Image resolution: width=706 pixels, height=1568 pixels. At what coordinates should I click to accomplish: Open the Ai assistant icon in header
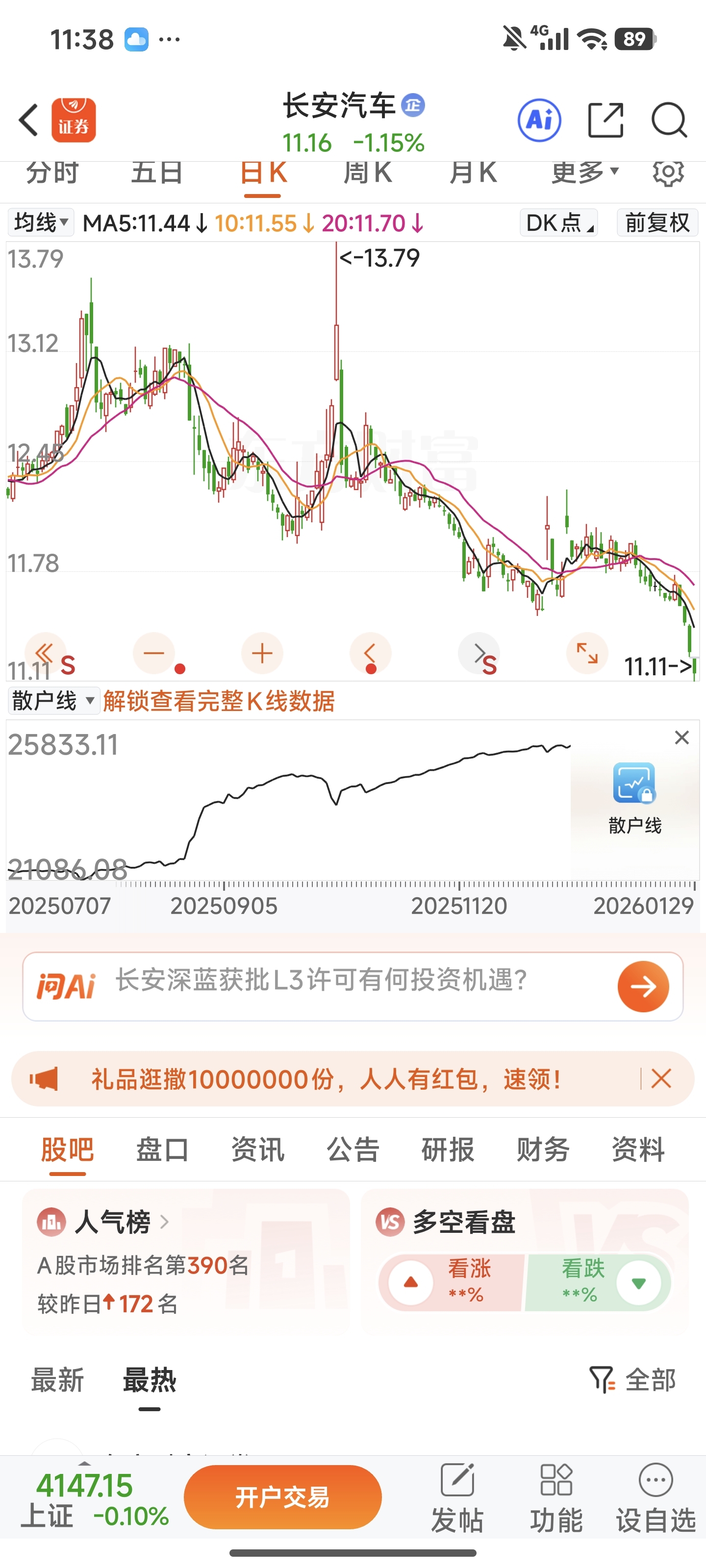pos(539,120)
